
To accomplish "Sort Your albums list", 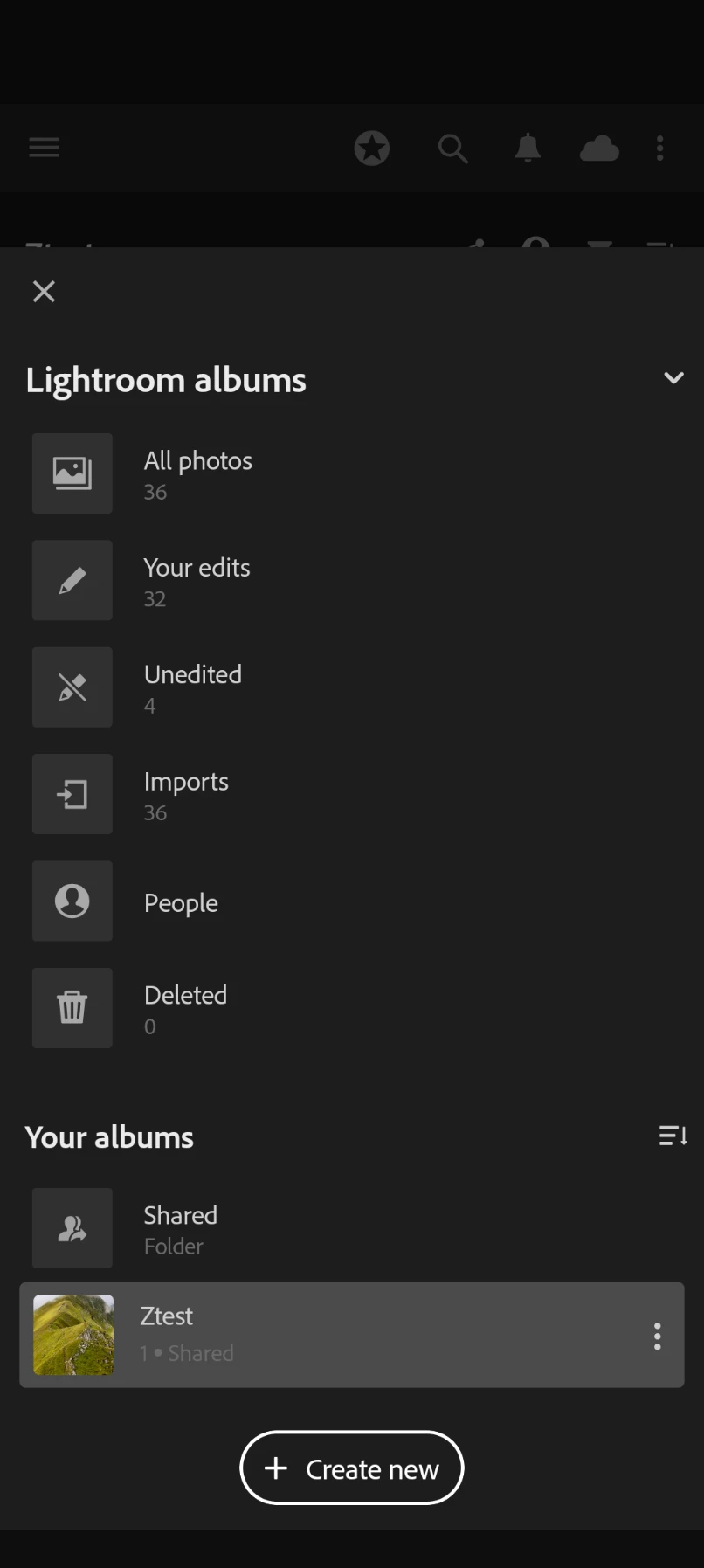I will point(673,1136).
